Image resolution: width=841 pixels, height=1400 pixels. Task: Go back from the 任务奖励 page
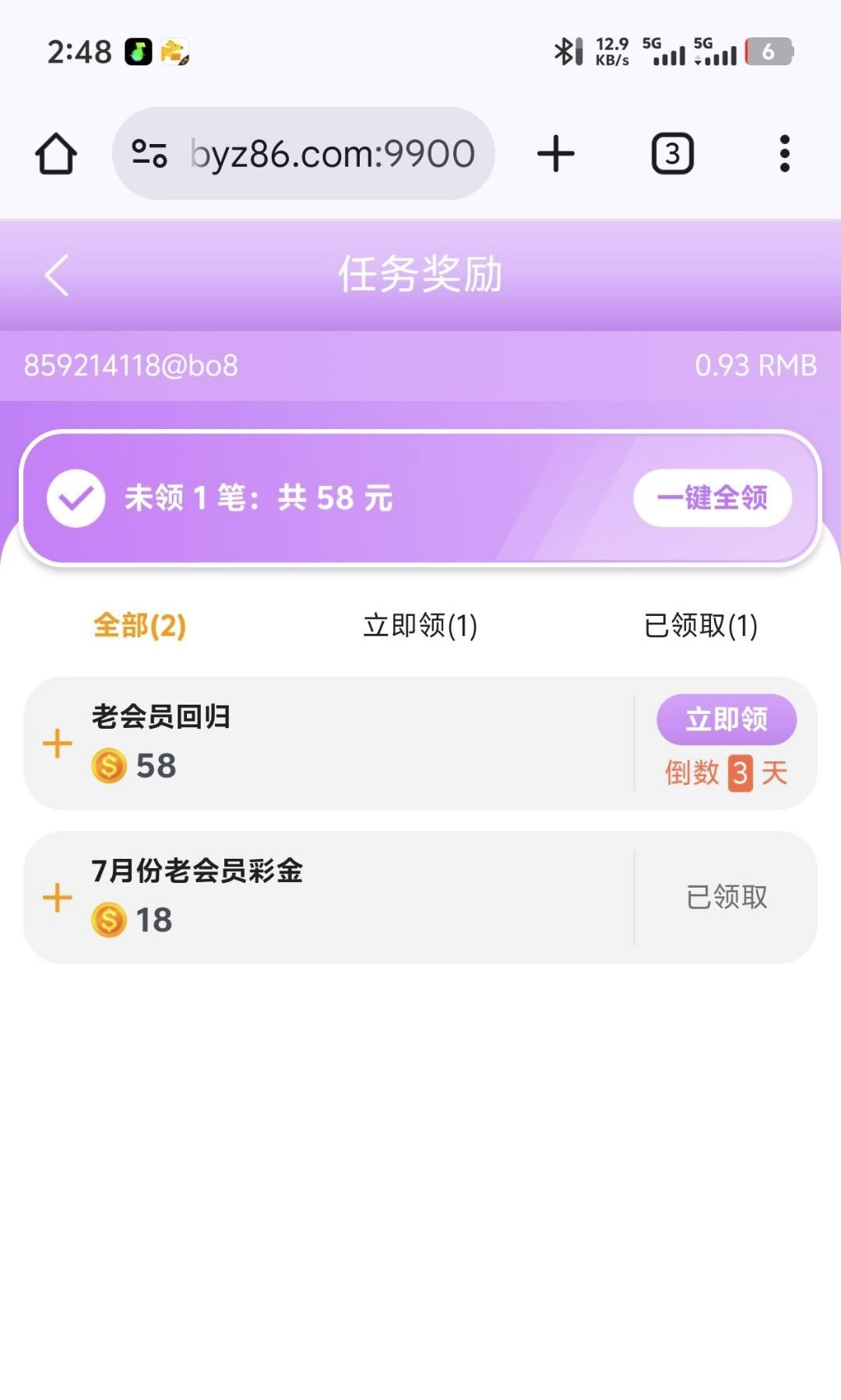[x=57, y=275]
